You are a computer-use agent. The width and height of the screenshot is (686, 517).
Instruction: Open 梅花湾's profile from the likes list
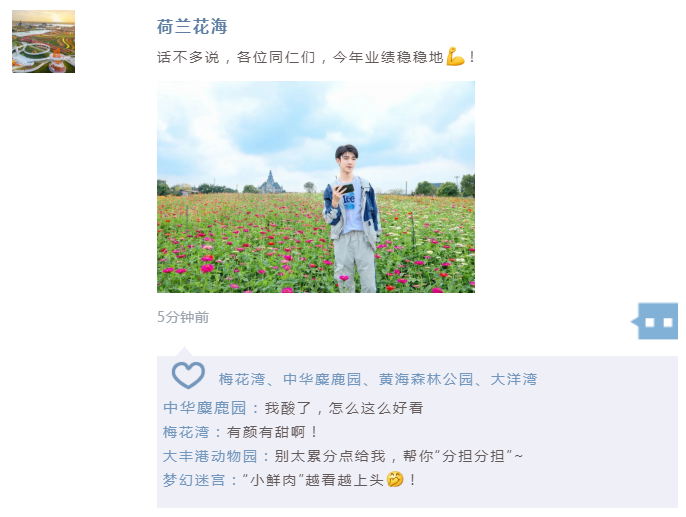(x=242, y=379)
